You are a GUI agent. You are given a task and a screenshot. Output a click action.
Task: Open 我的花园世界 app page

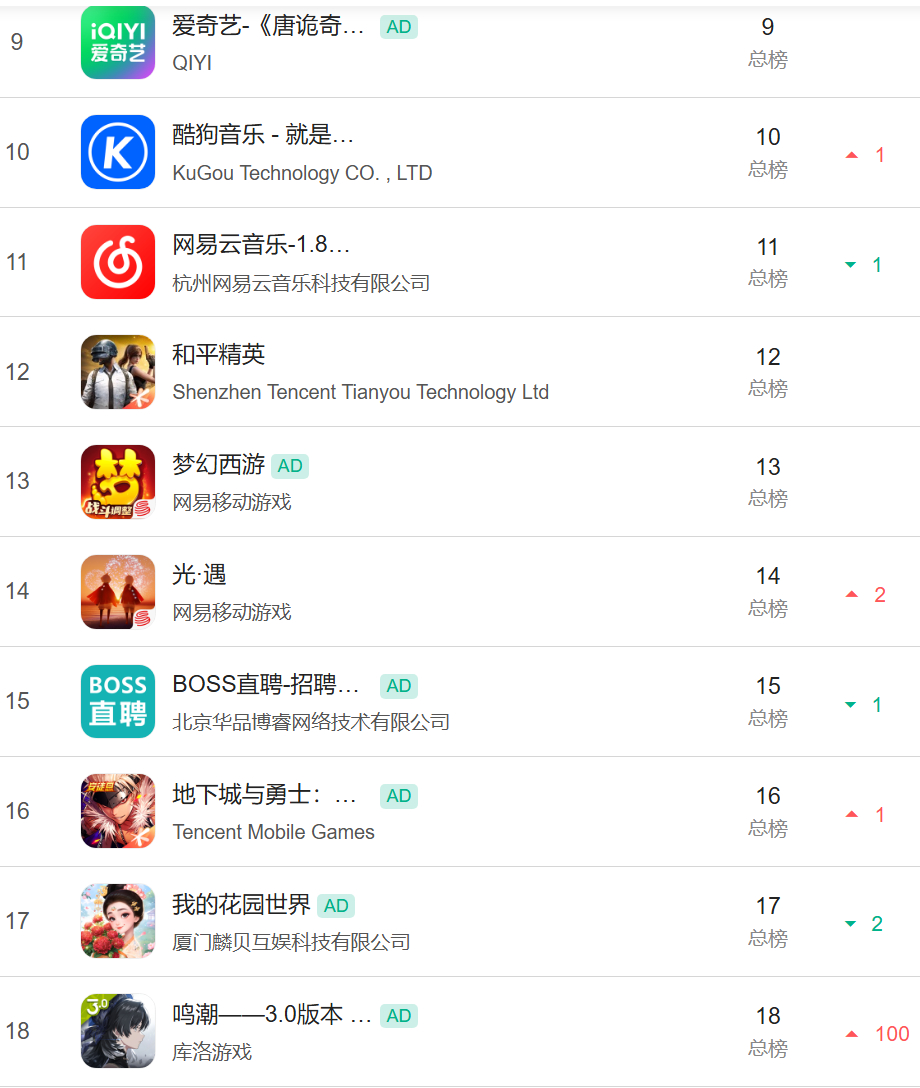pyautogui.click(x=241, y=905)
